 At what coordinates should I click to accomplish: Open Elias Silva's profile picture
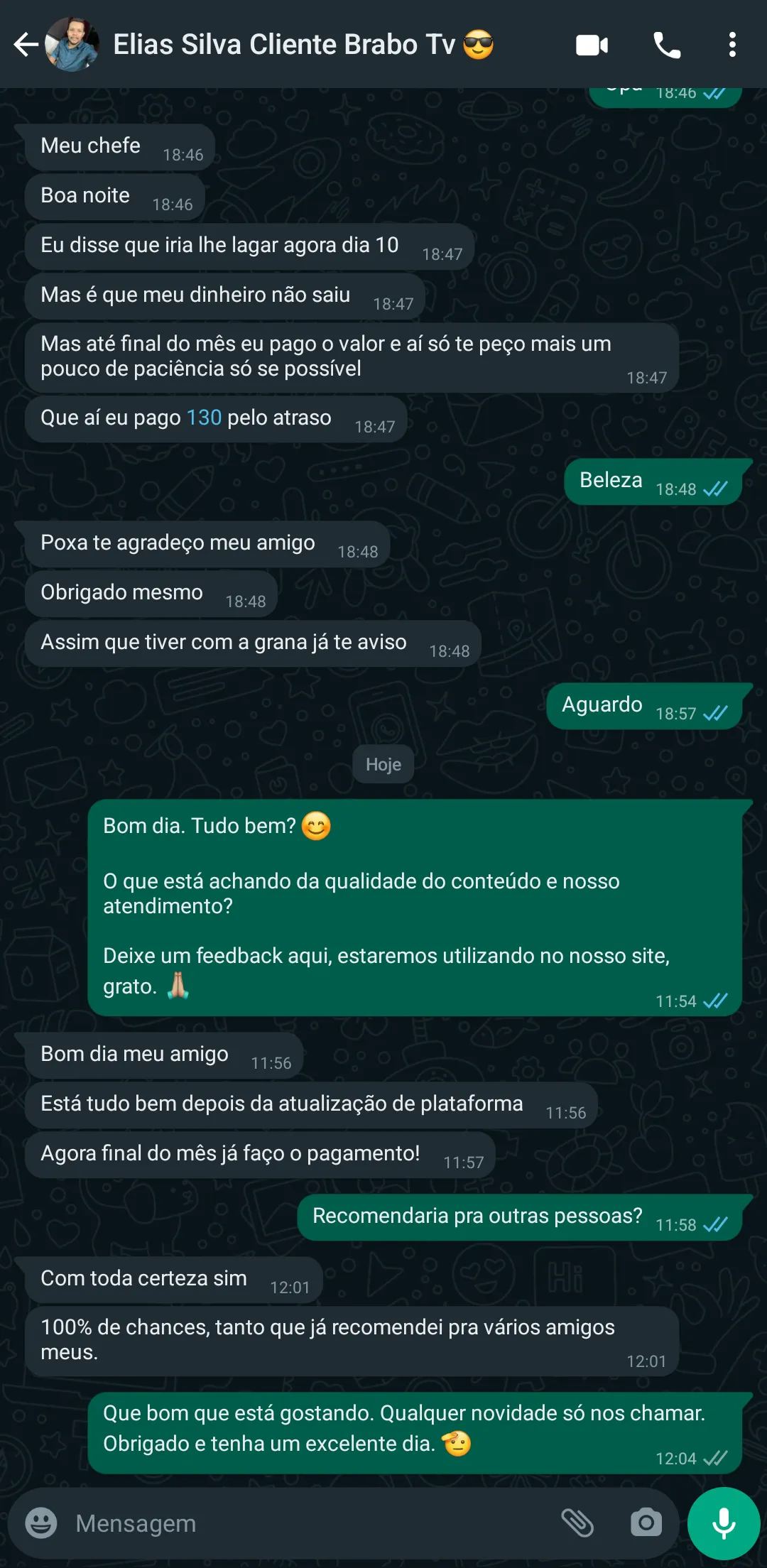point(71,44)
